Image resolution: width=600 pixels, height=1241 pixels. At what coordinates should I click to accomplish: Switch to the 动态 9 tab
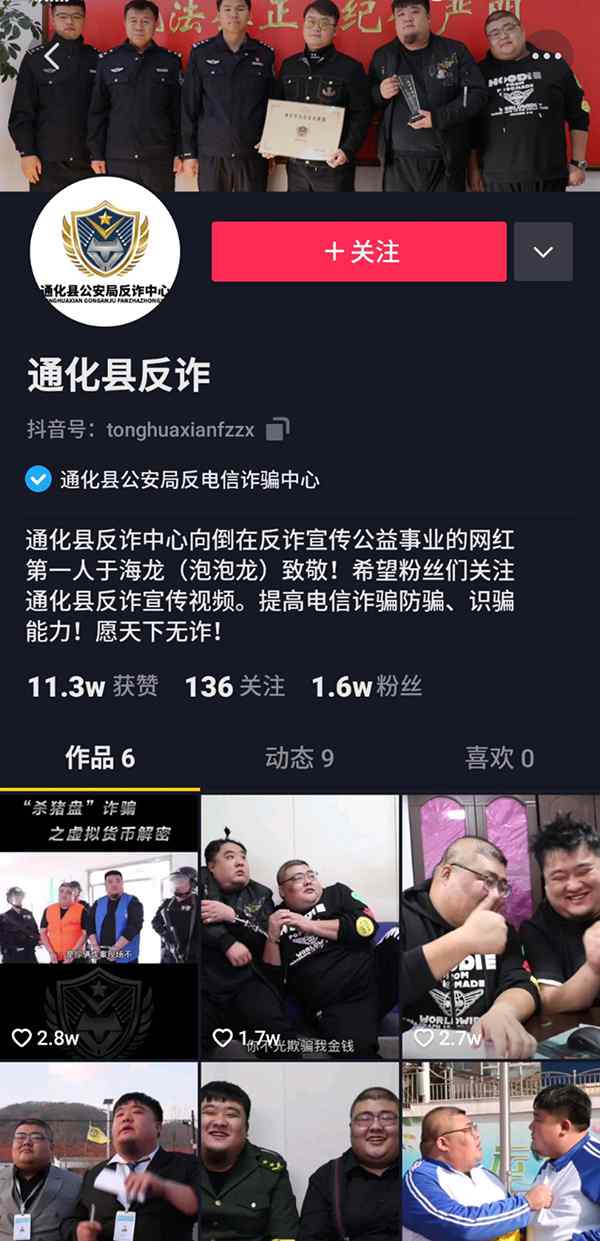(x=299, y=758)
